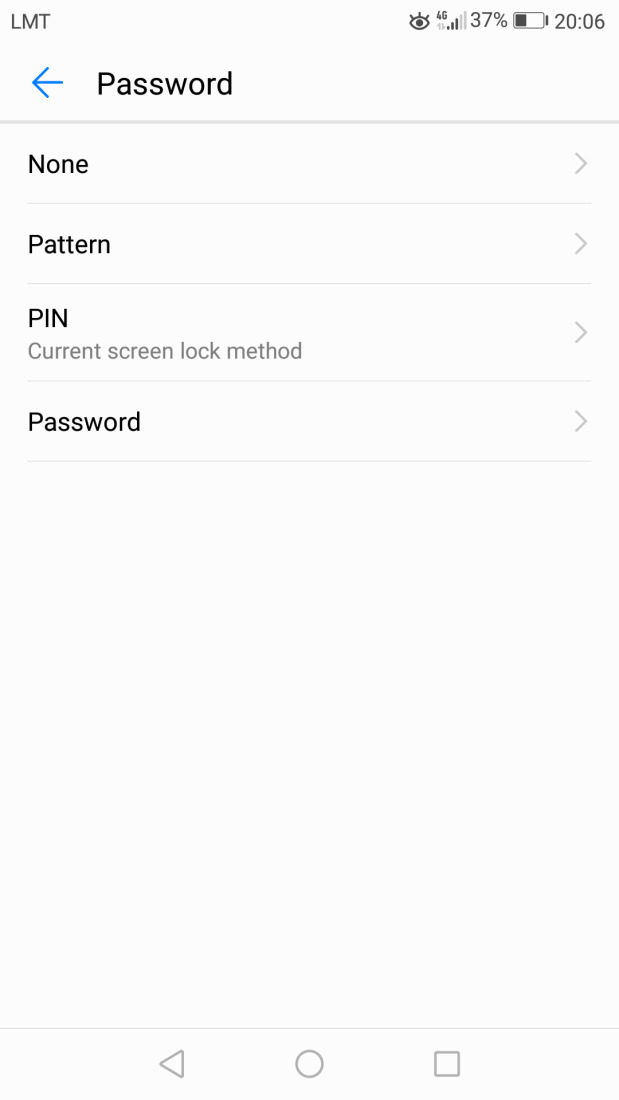Open the PIN lock method row
The image size is (619, 1100).
pos(309,332)
